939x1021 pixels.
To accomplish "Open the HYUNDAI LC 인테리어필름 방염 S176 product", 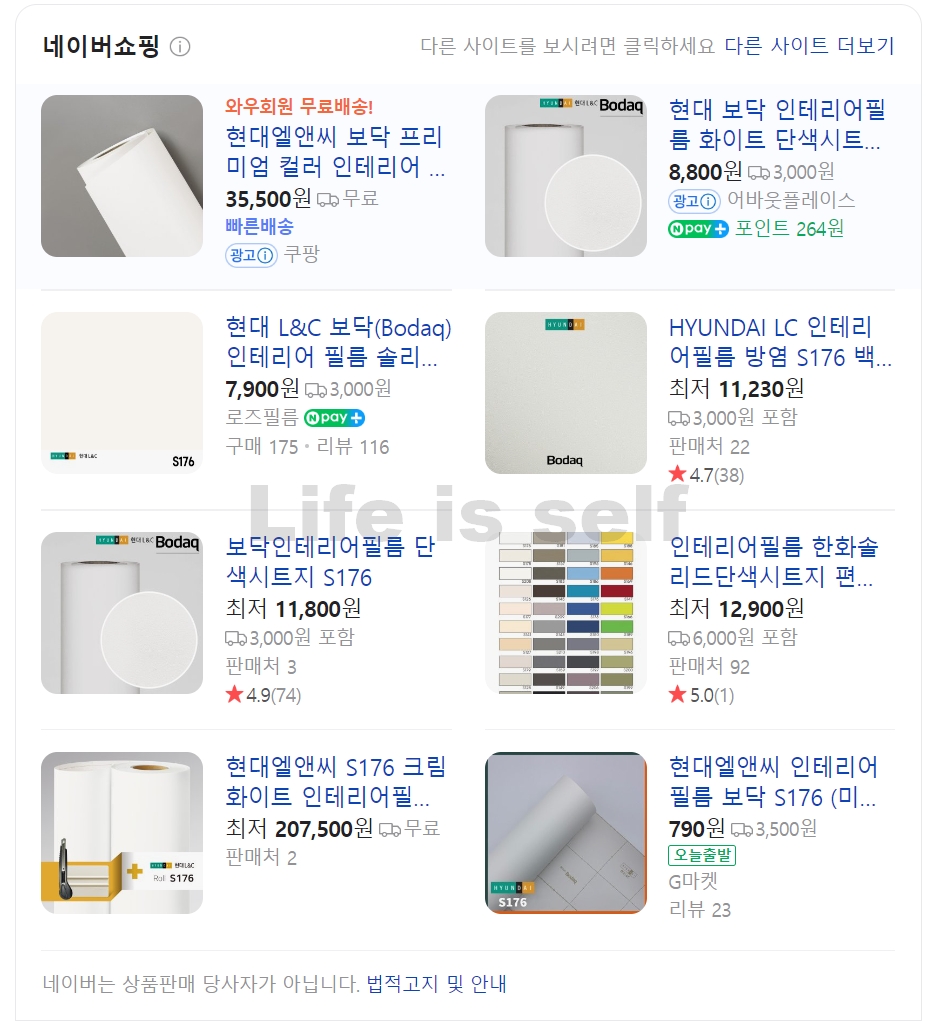I will [x=779, y=342].
